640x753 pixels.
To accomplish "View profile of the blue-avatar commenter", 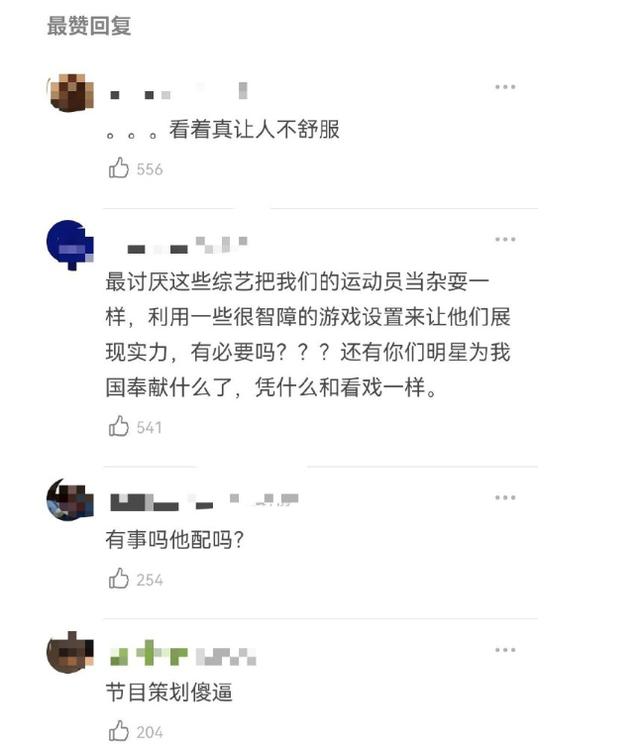I will [x=70, y=244].
